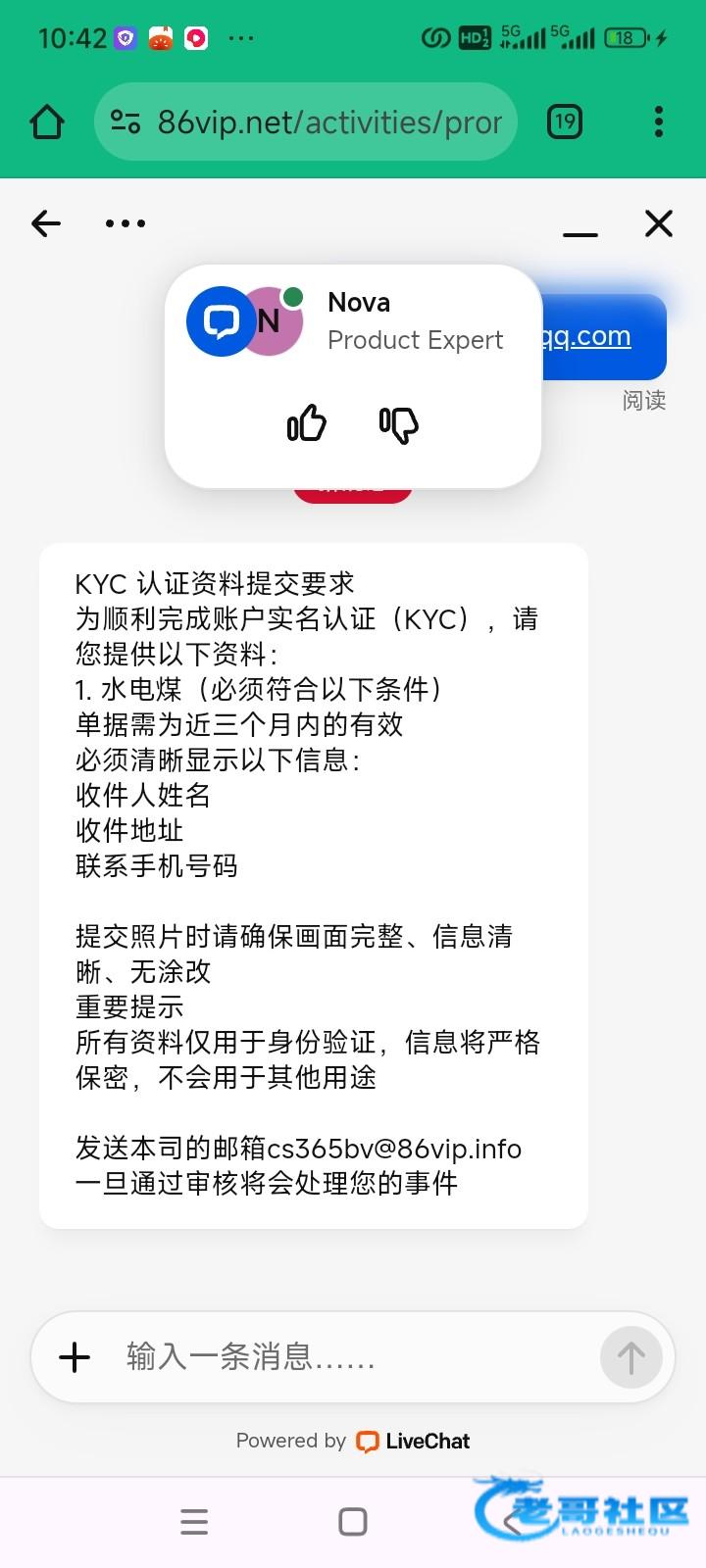Open the browser tab switcher showing 19
This screenshot has height=1568, width=706.
[x=564, y=122]
